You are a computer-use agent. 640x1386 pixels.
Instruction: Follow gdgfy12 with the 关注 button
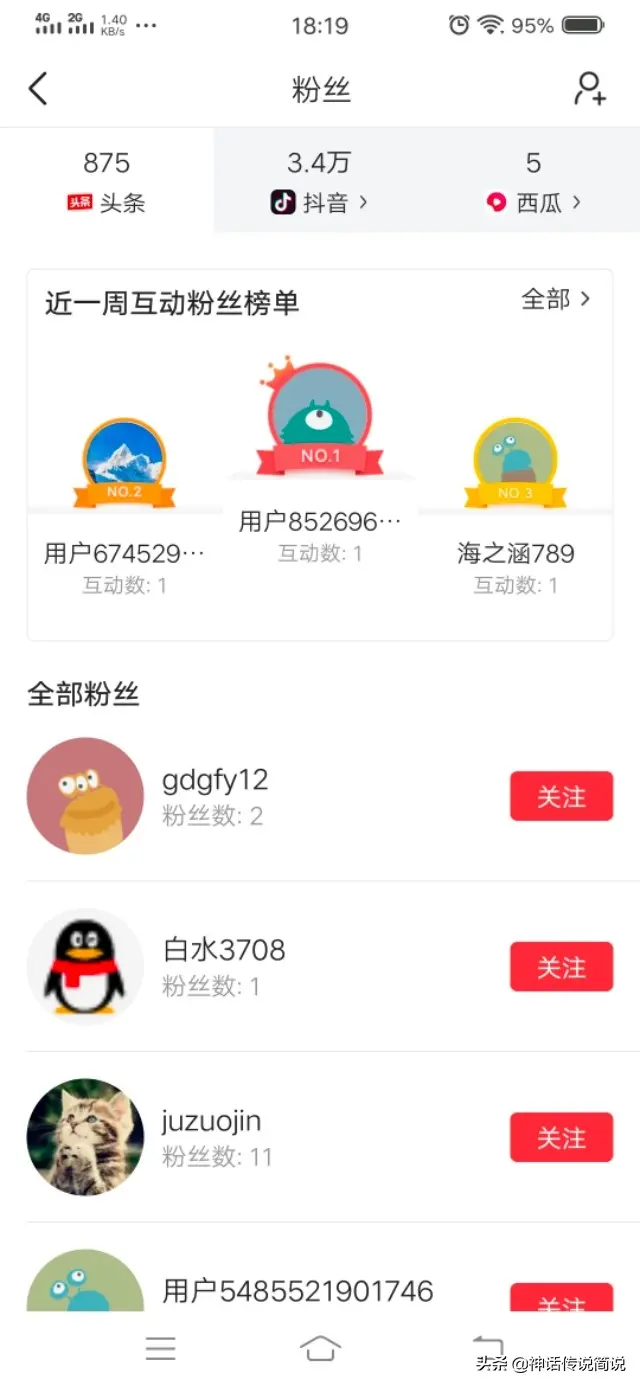coord(561,796)
